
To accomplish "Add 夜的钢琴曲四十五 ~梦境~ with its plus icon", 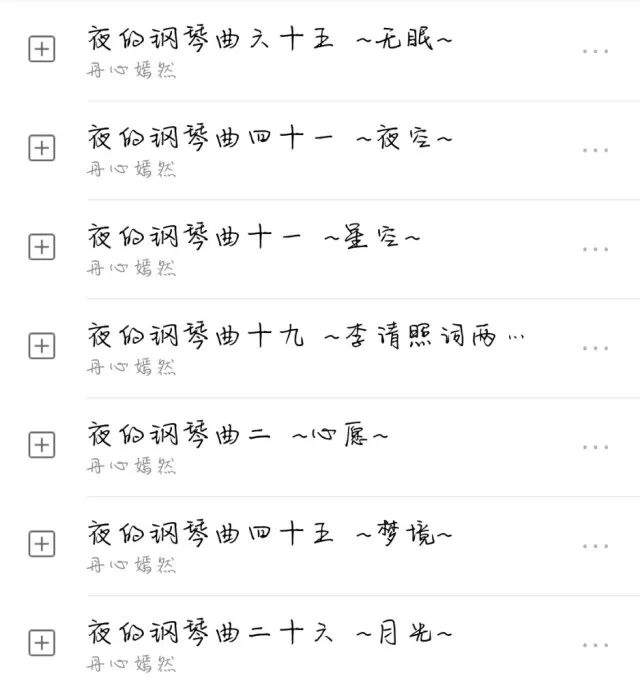I will click(41, 544).
